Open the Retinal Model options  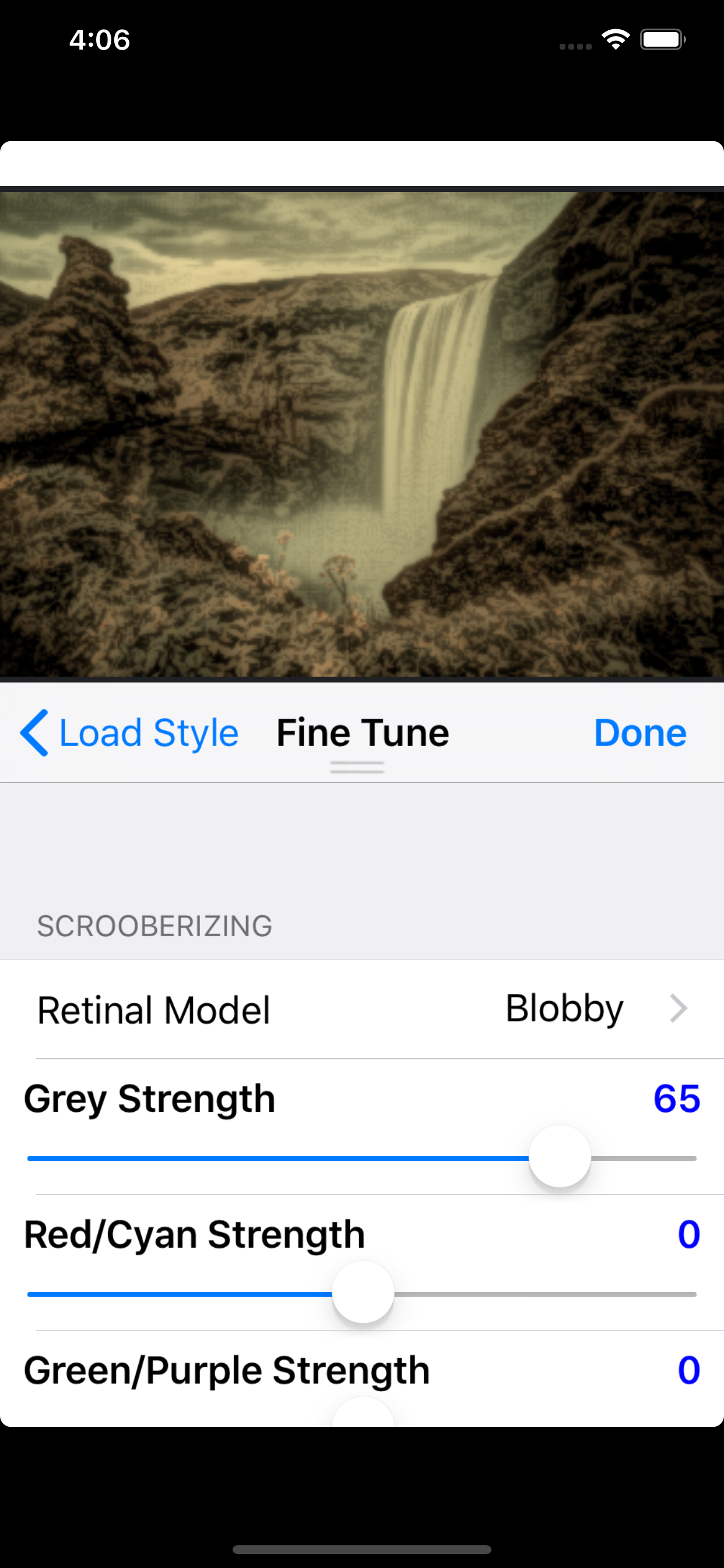coord(362,1009)
